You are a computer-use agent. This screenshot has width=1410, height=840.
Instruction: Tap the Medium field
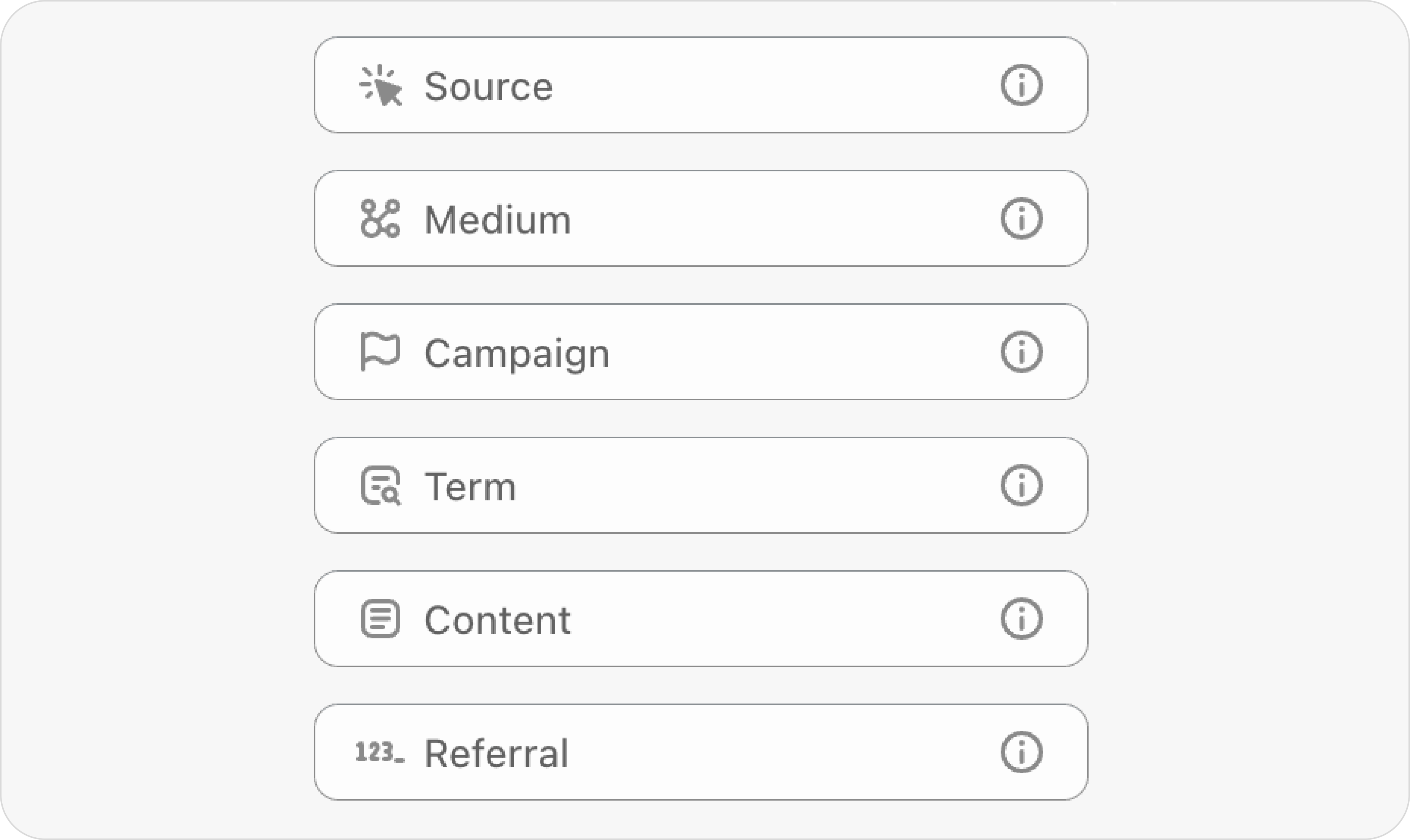pyautogui.click(x=679, y=219)
